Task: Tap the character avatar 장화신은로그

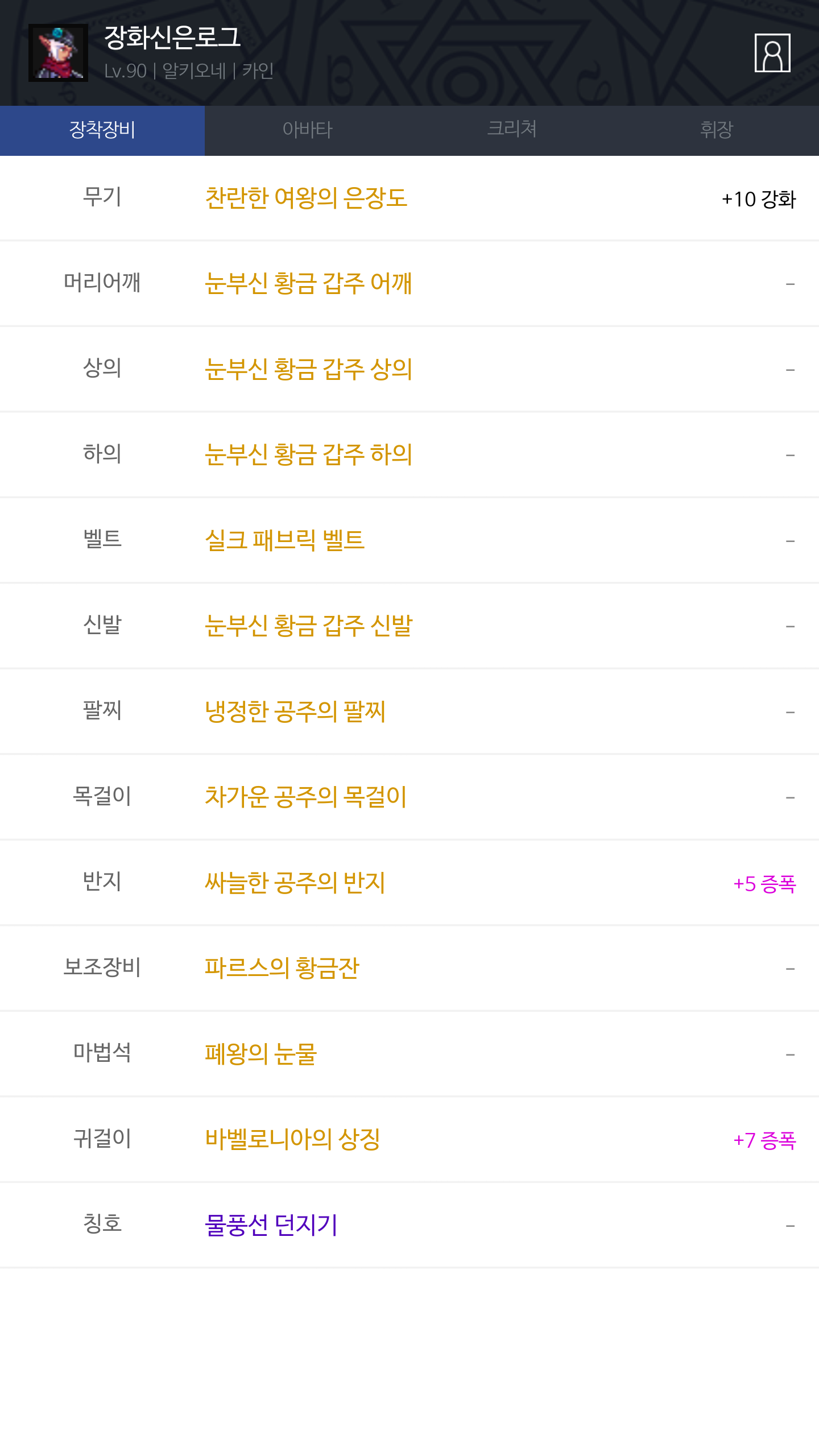Action: (58, 53)
